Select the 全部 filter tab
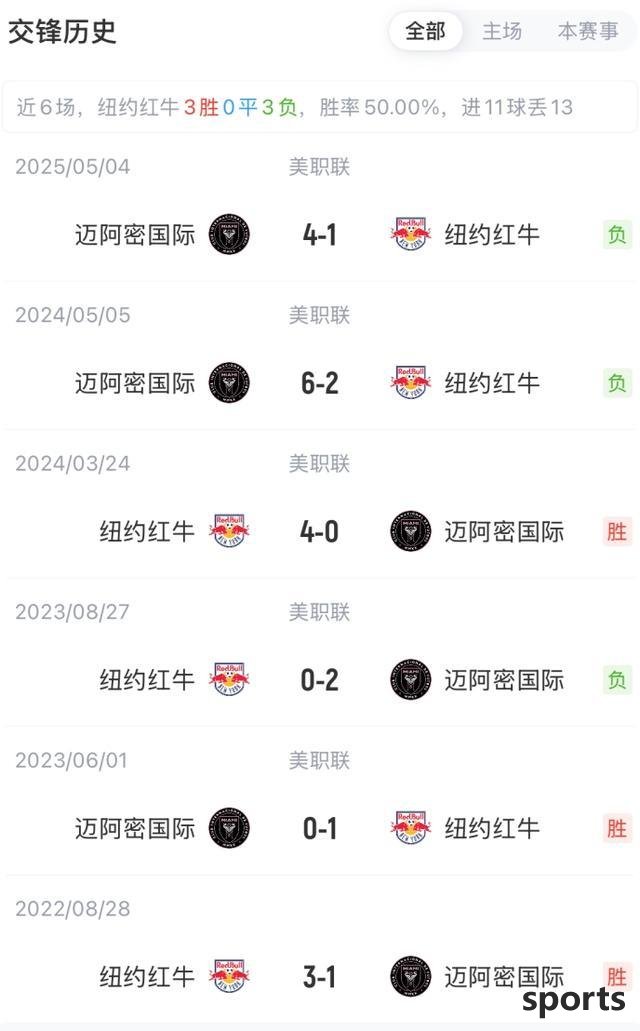 click(425, 31)
